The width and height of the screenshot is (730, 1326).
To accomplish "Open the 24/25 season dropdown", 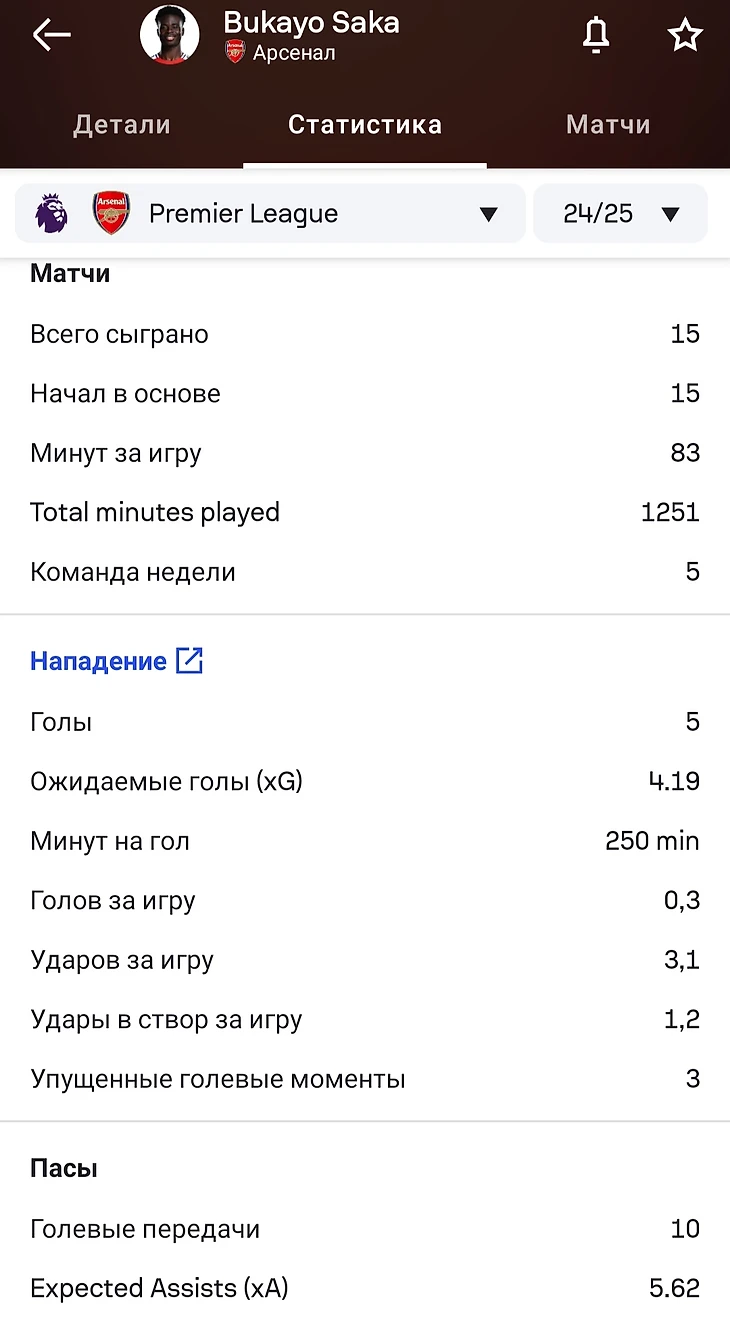I will [x=620, y=213].
